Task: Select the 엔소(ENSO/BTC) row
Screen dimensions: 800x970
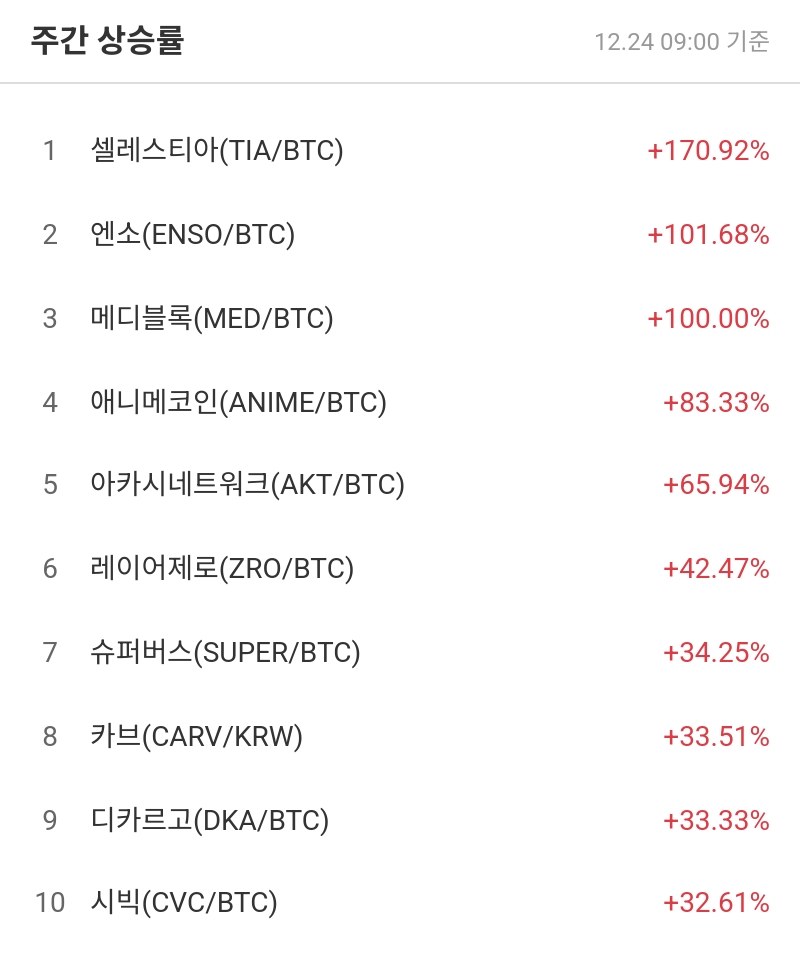Action: pos(195,235)
